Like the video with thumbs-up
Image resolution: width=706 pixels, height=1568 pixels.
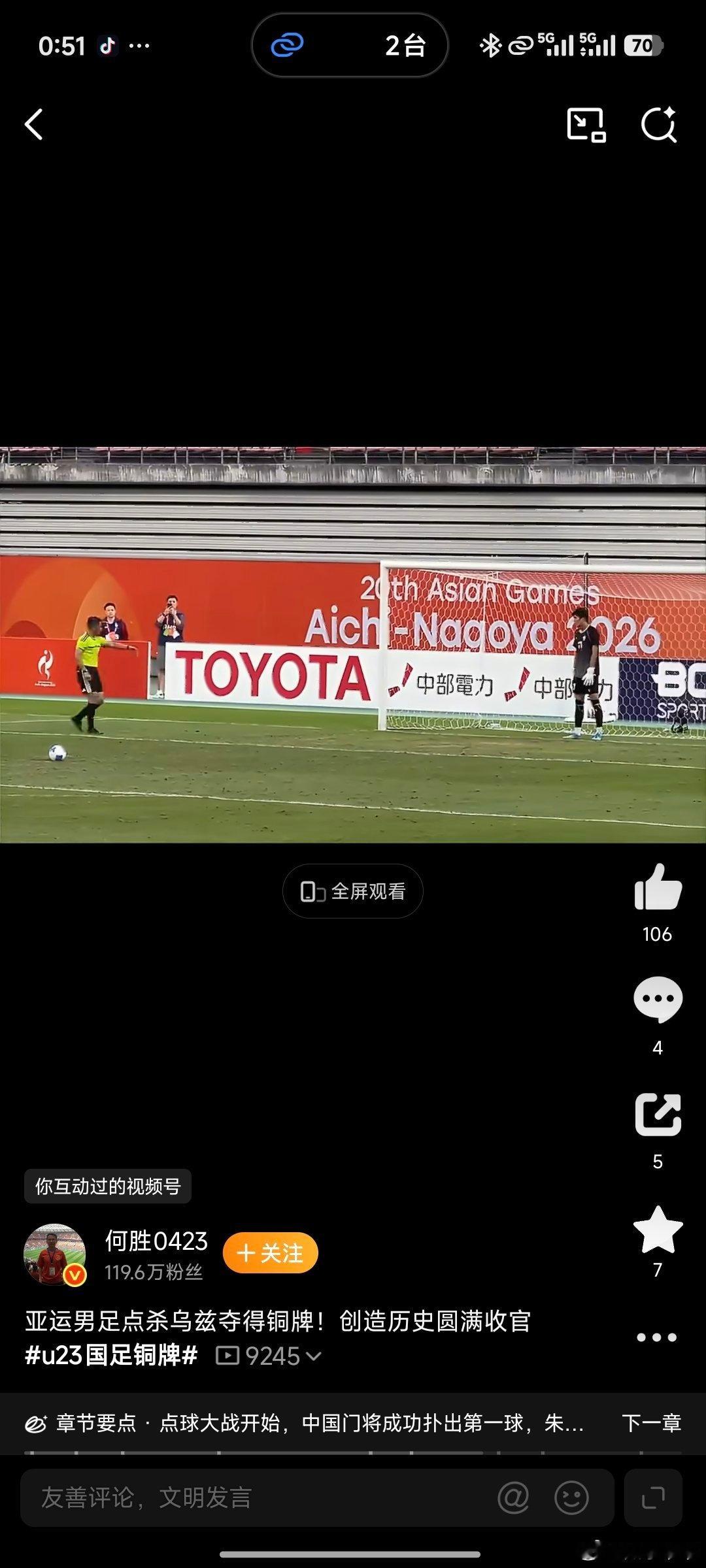tap(658, 887)
